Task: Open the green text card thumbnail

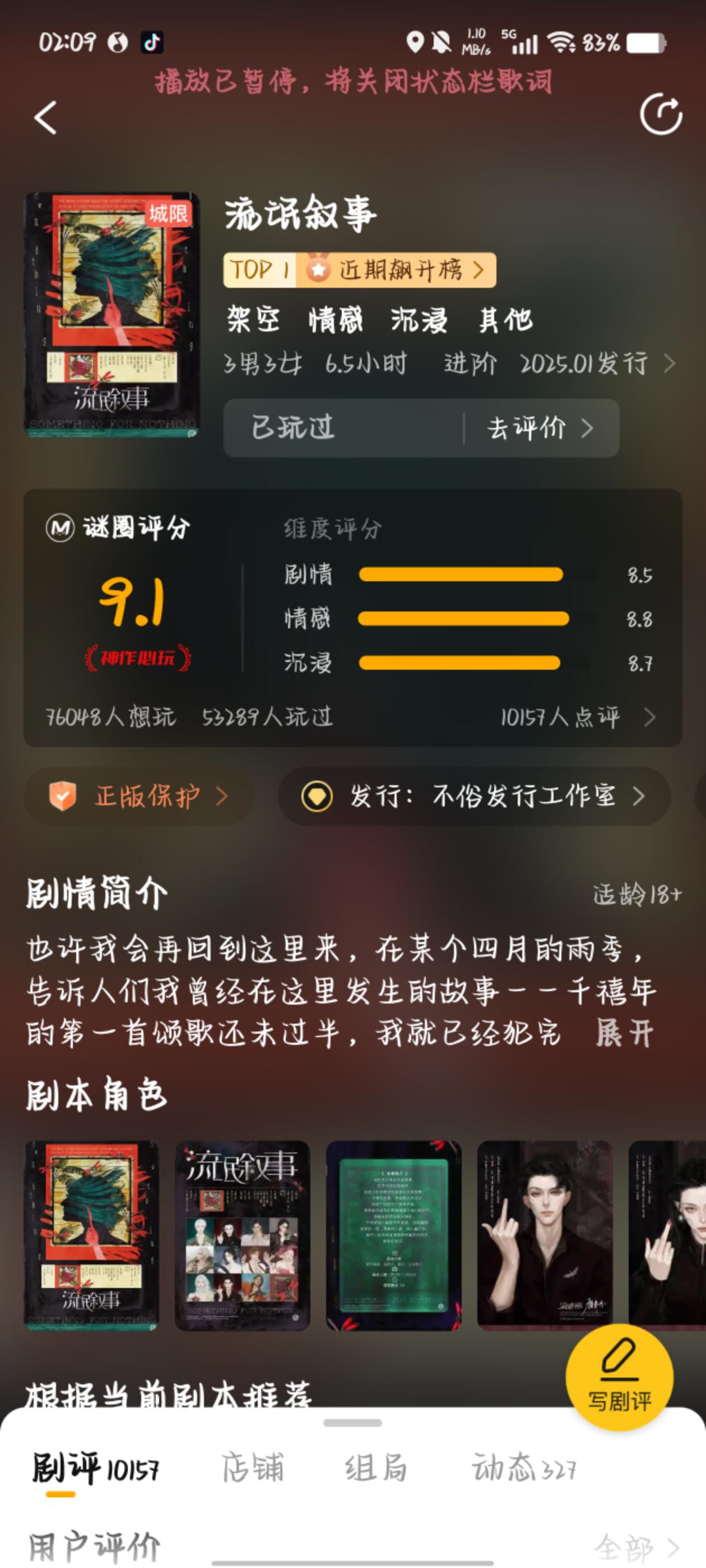Action: click(393, 1236)
